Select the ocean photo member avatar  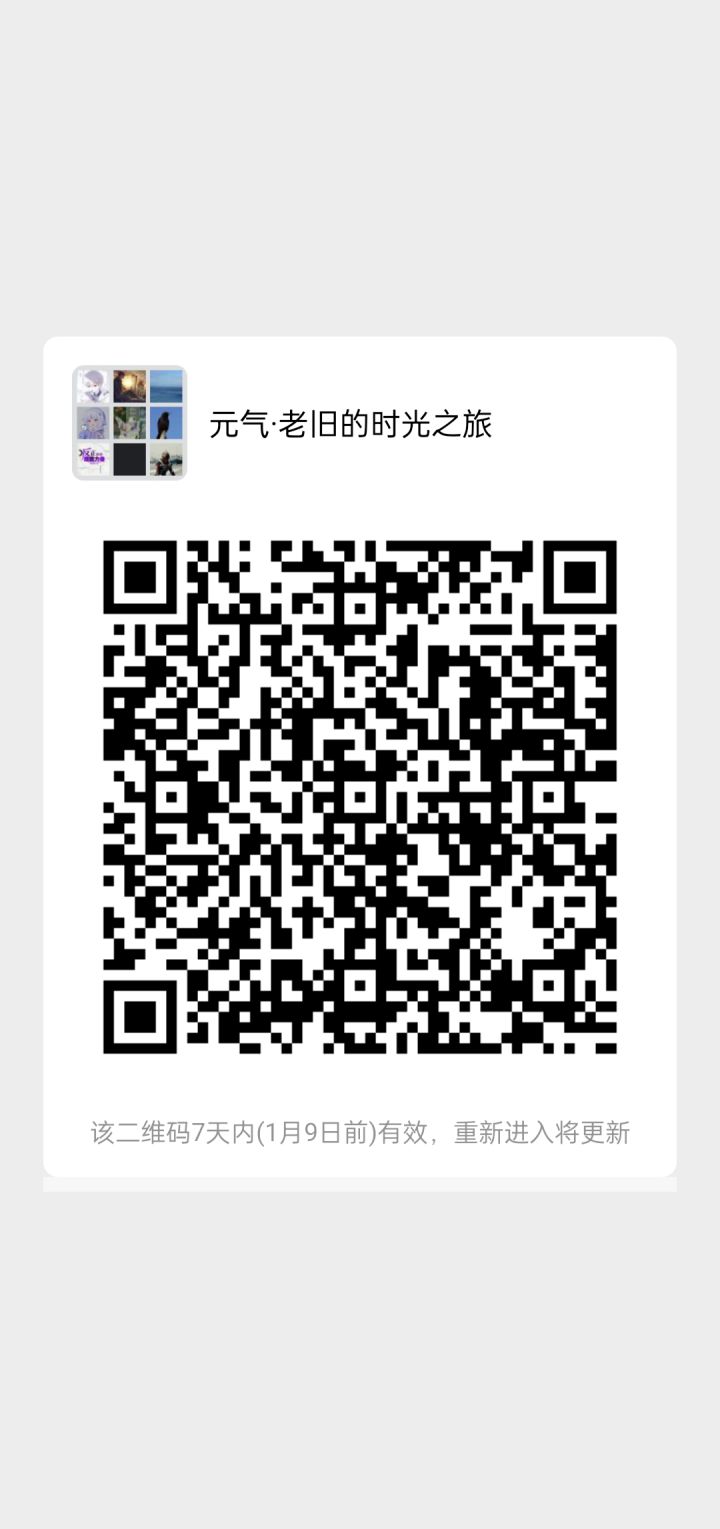[166, 386]
